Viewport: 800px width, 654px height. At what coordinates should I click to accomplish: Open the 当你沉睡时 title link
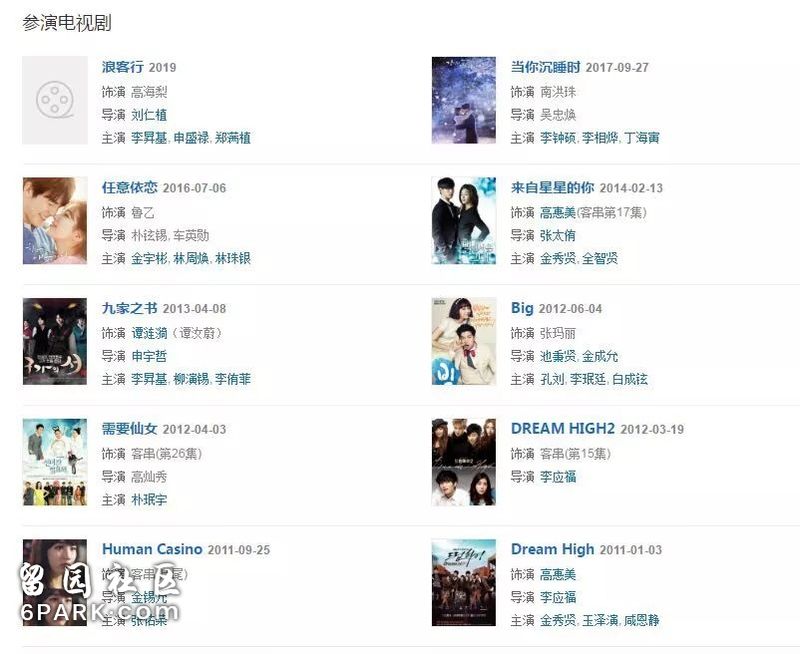tap(545, 67)
